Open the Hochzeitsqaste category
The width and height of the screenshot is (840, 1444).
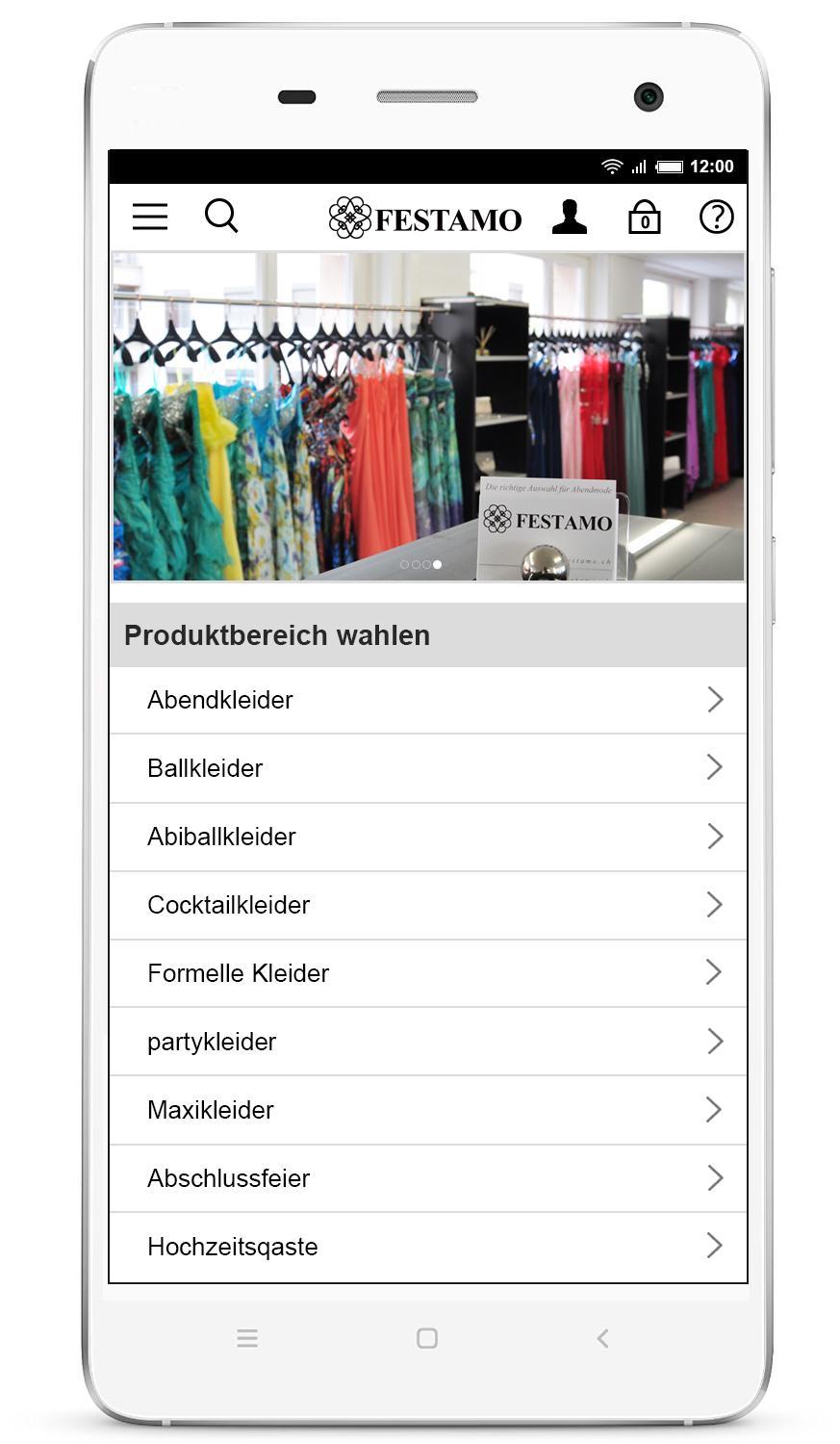click(x=428, y=1247)
